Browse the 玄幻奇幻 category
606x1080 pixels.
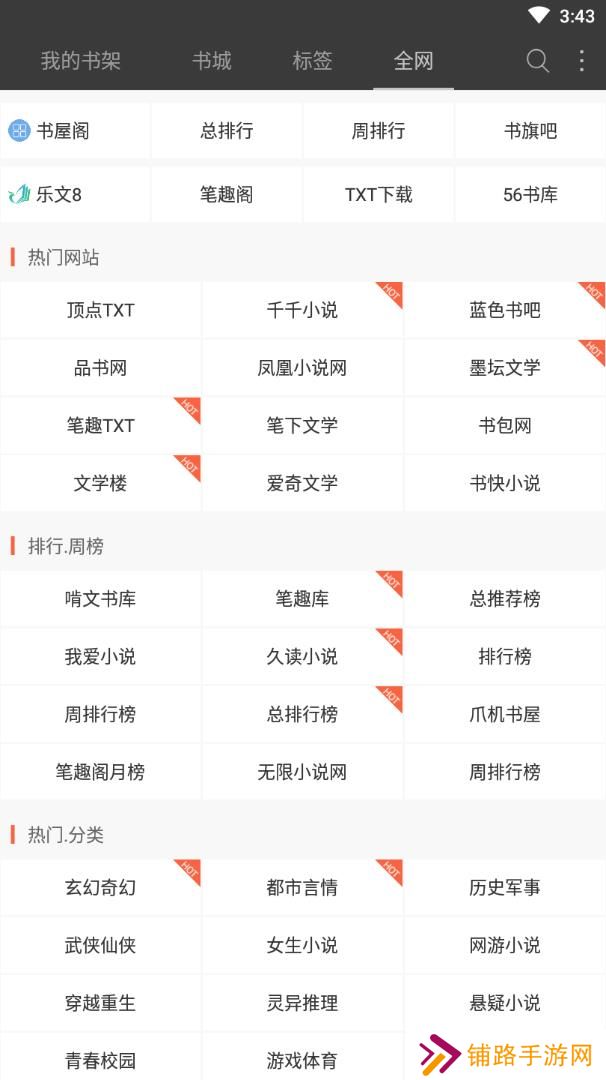point(101,887)
